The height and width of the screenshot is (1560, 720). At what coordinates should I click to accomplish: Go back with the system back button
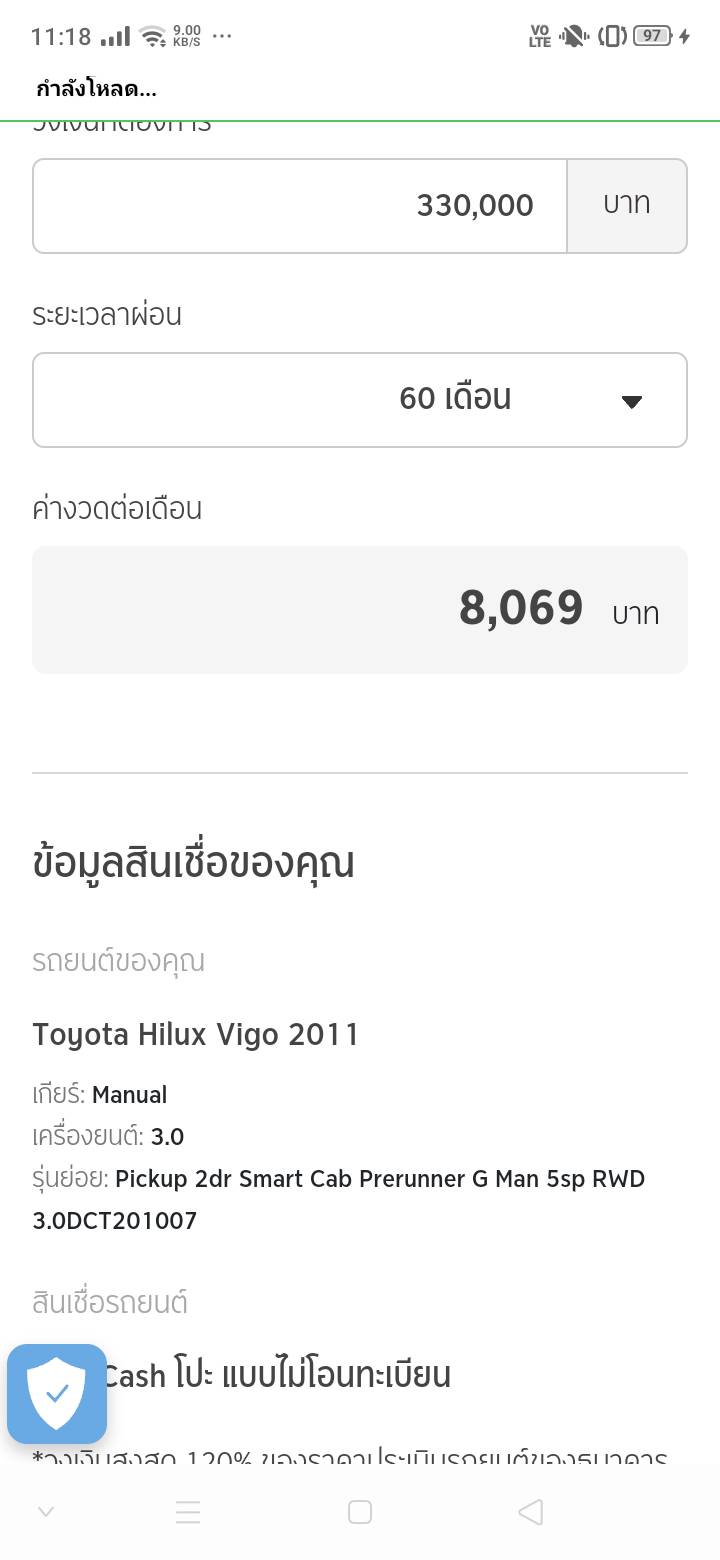[x=531, y=1512]
